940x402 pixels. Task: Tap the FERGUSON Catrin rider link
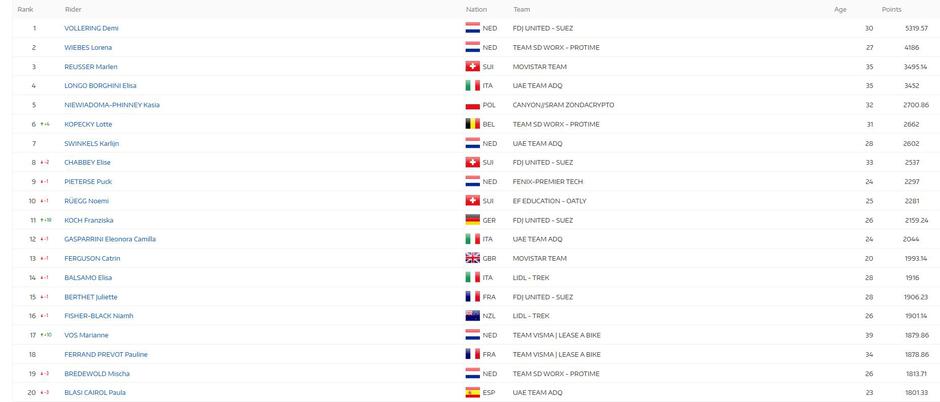(91, 258)
